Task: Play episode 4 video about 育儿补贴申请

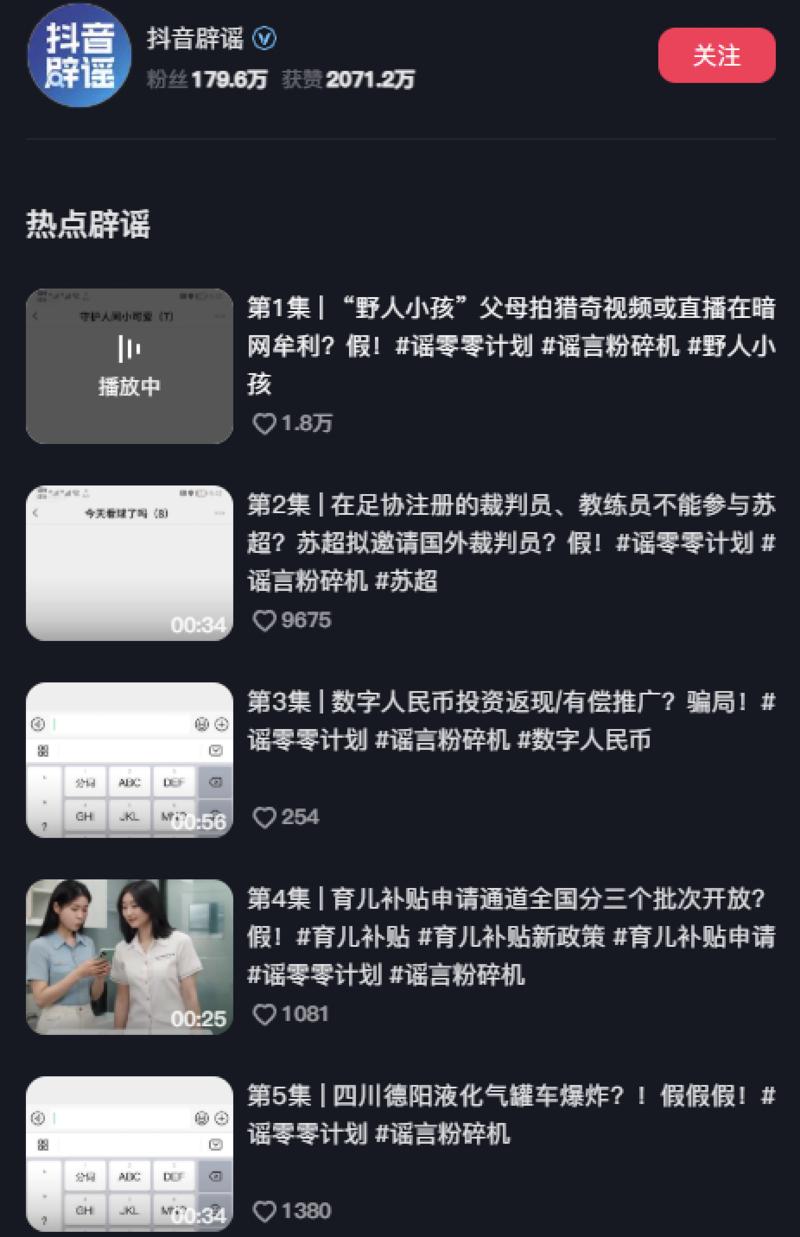Action: pyautogui.click(x=129, y=957)
